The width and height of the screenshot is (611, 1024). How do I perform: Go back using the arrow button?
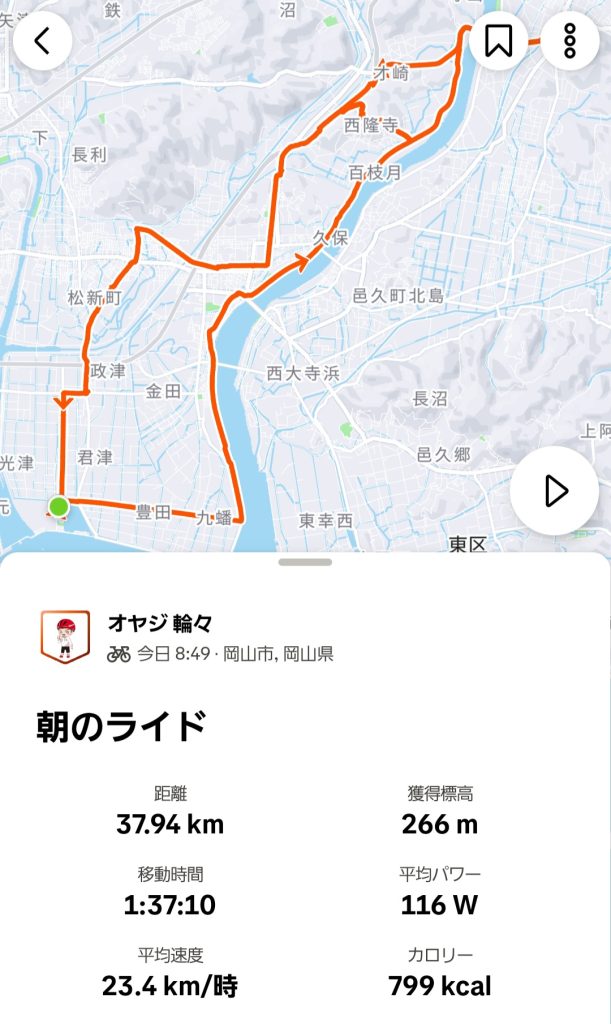[42, 40]
